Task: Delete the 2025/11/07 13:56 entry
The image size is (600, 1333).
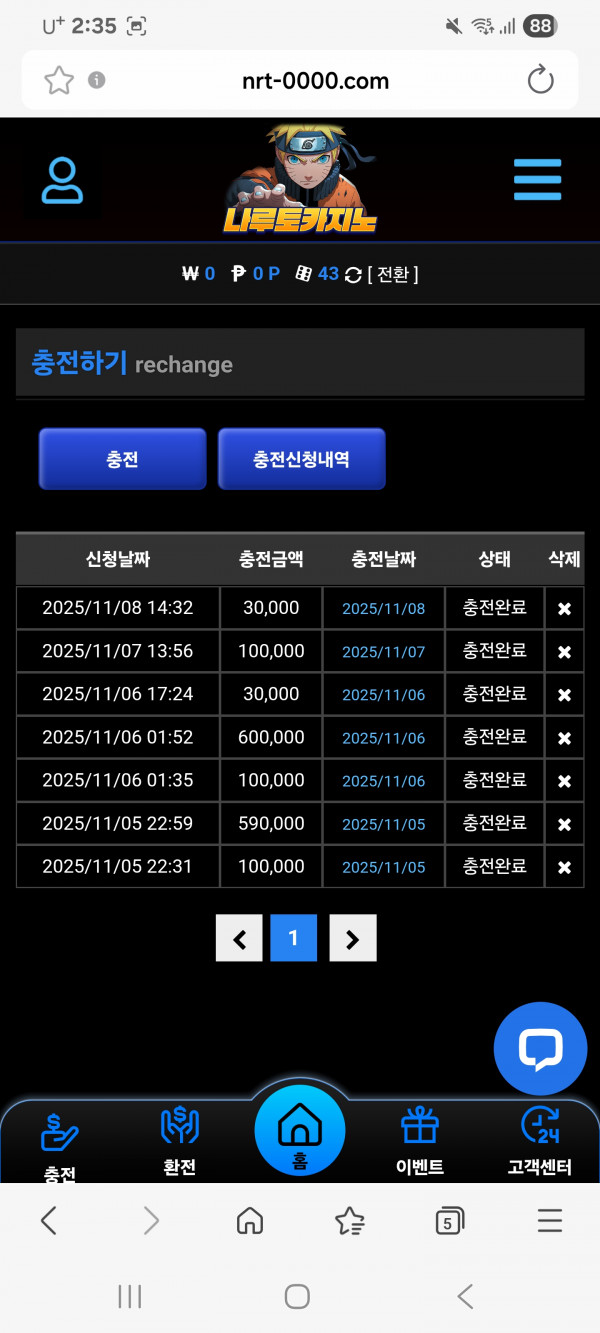Action: pyautogui.click(x=564, y=652)
